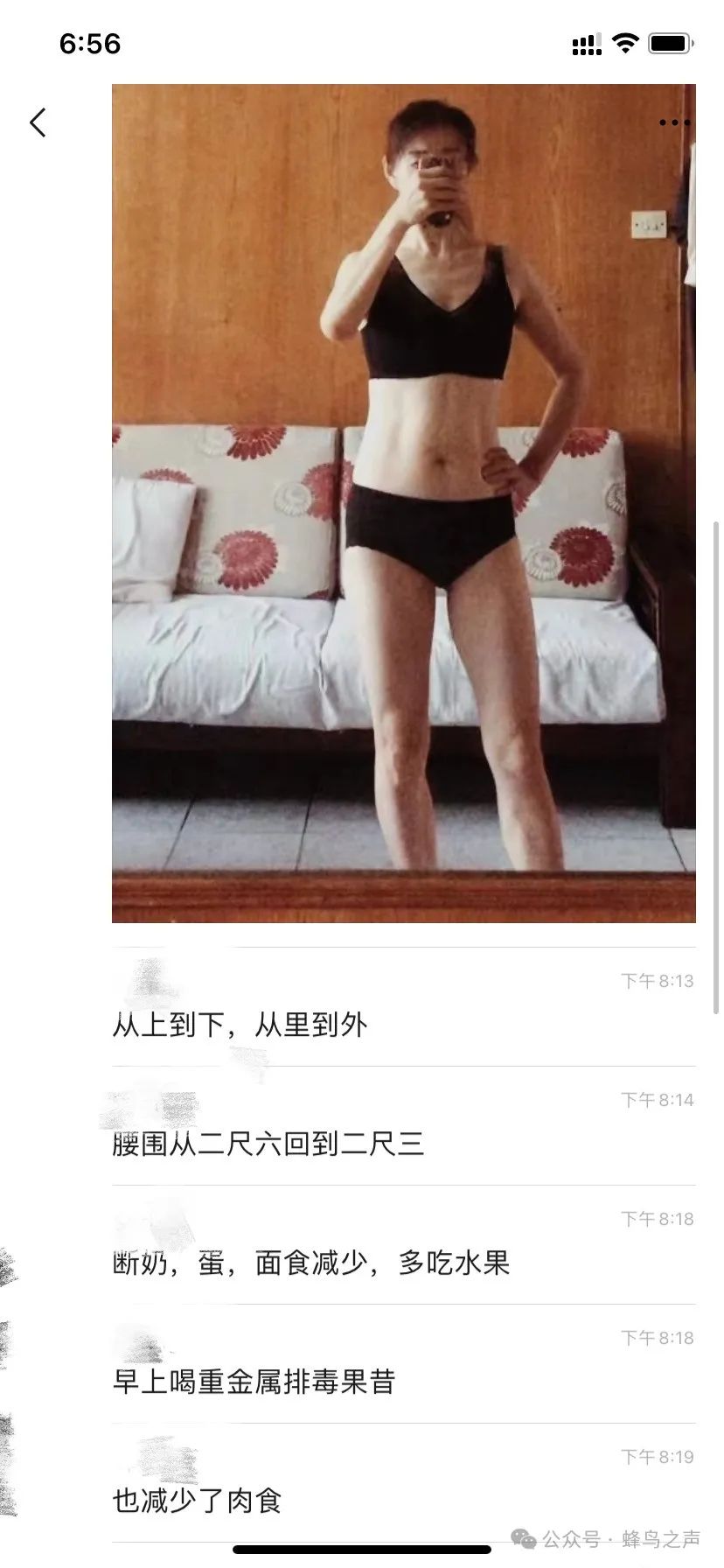Go back with the top-left arrow
This screenshot has width=724, height=1568.
(x=38, y=122)
